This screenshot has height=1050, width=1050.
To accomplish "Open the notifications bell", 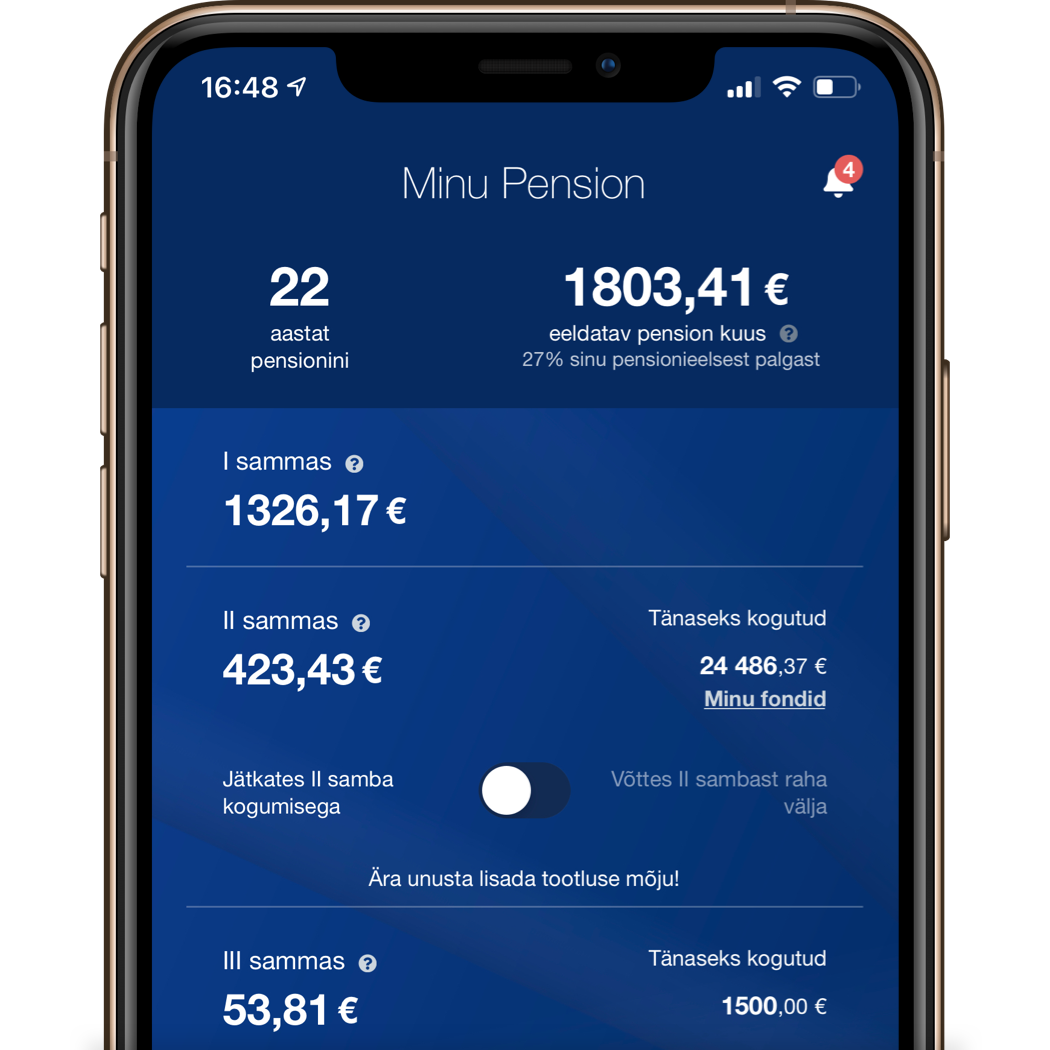I will 838,182.
